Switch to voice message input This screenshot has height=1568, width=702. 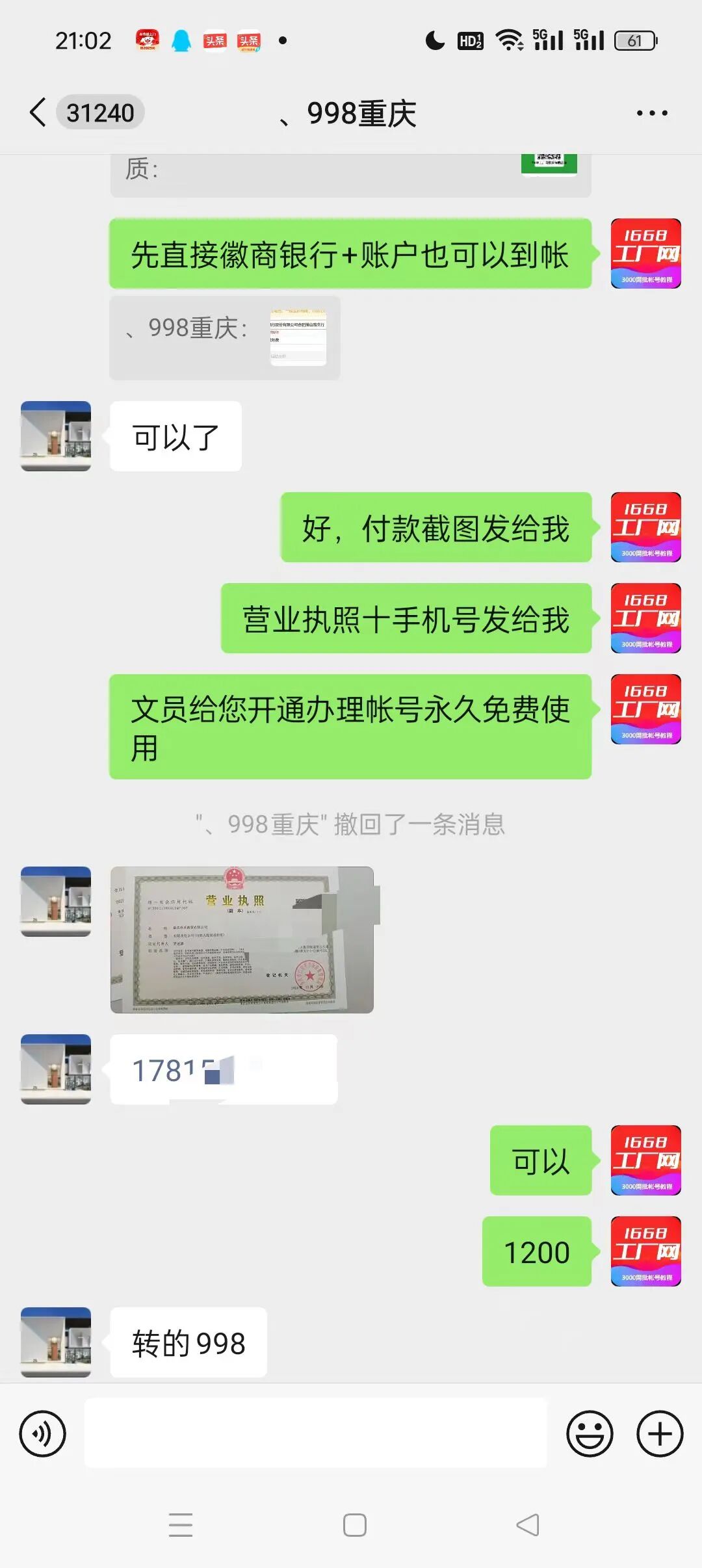point(43,1433)
